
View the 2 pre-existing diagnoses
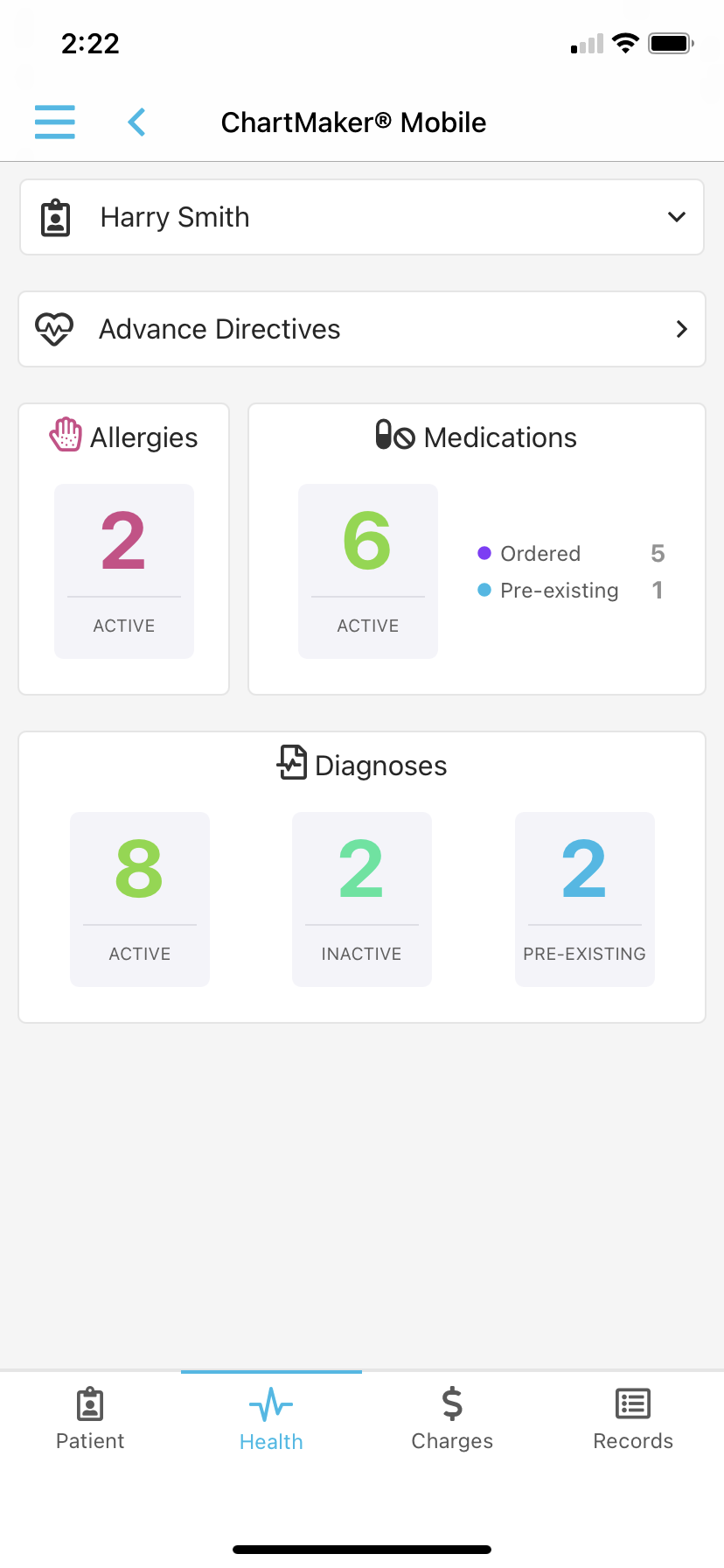point(585,899)
